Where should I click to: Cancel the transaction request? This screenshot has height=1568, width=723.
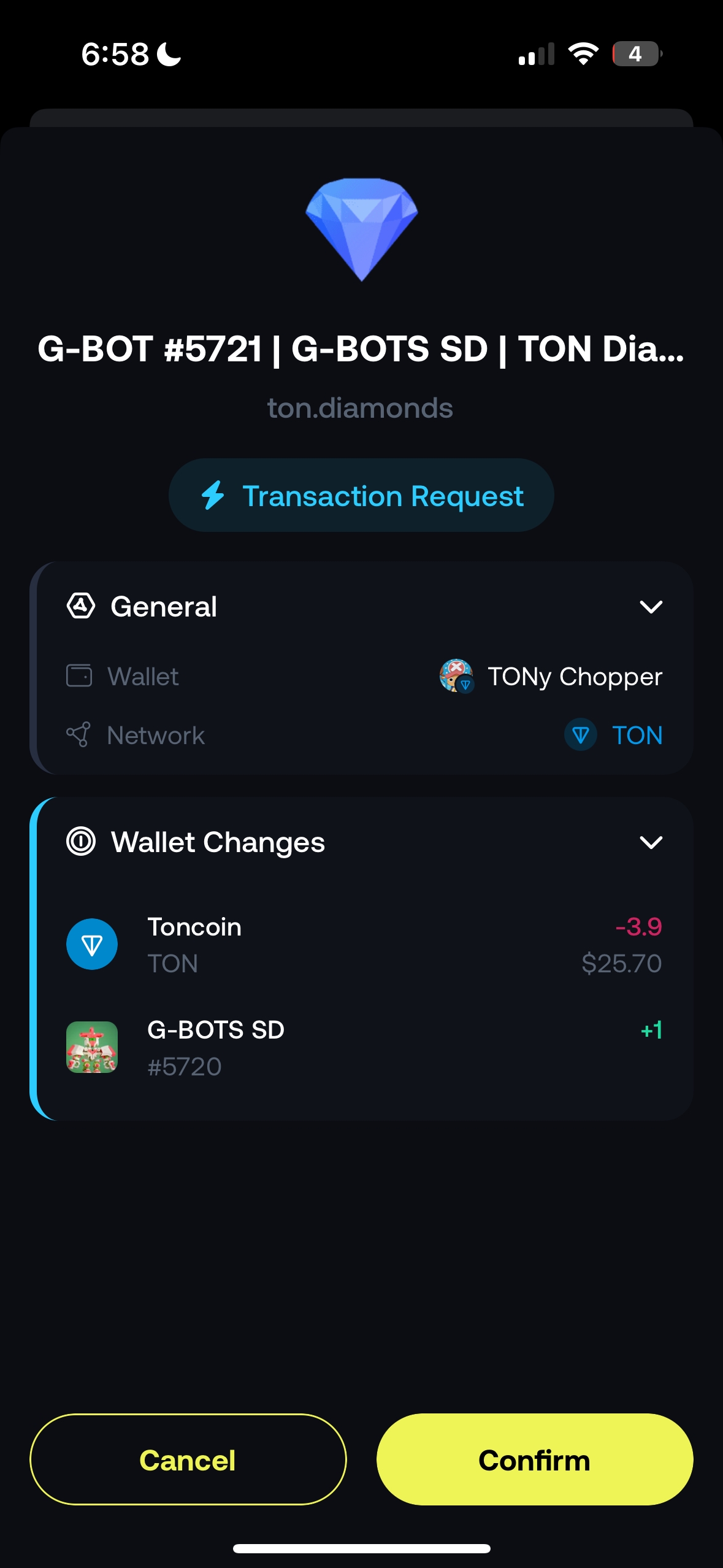(188, 1459)
